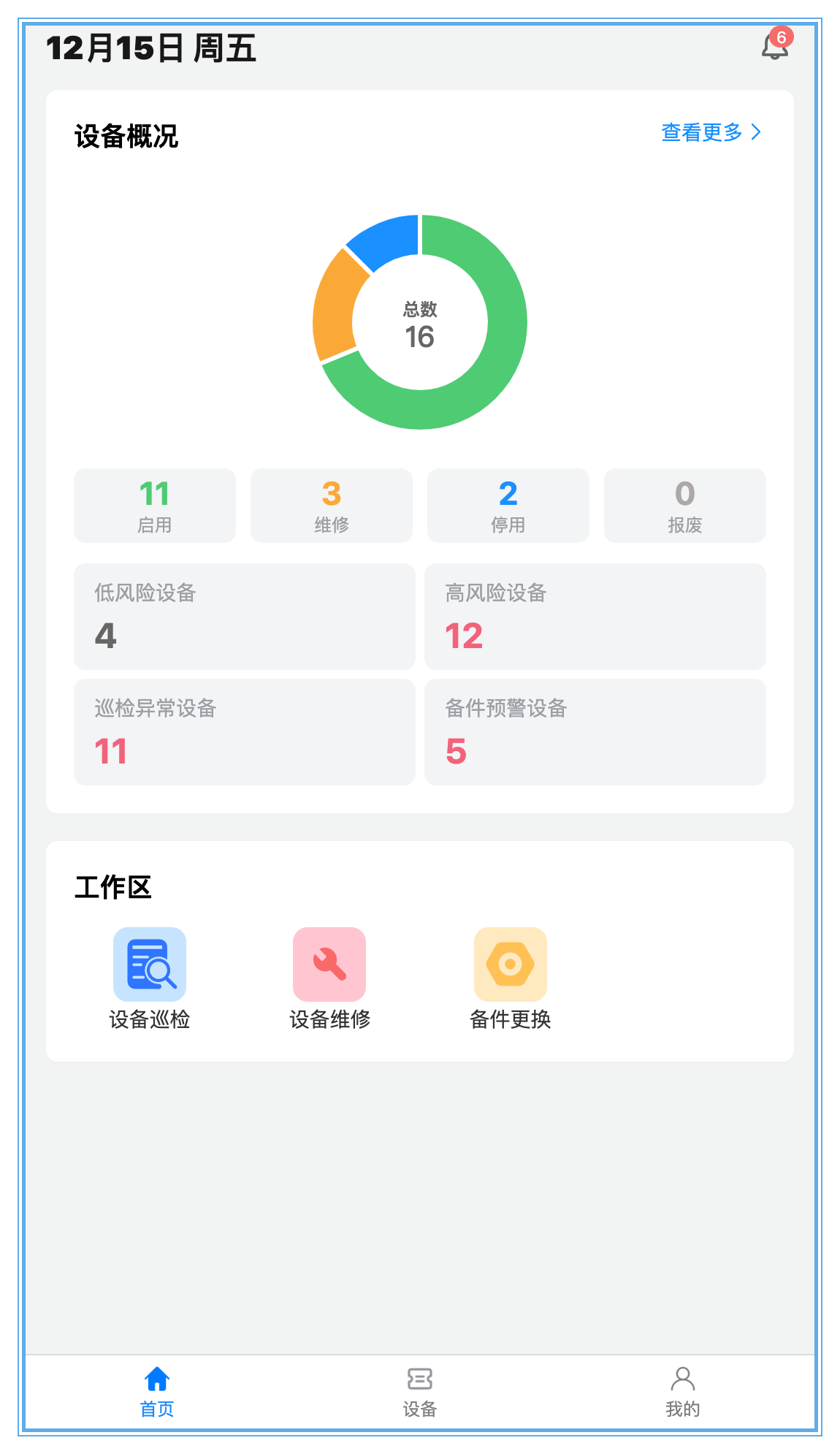This screenshot has width=840, height=1454.
Task: Open notifications via the bell icon
Action: coord(772,47)
